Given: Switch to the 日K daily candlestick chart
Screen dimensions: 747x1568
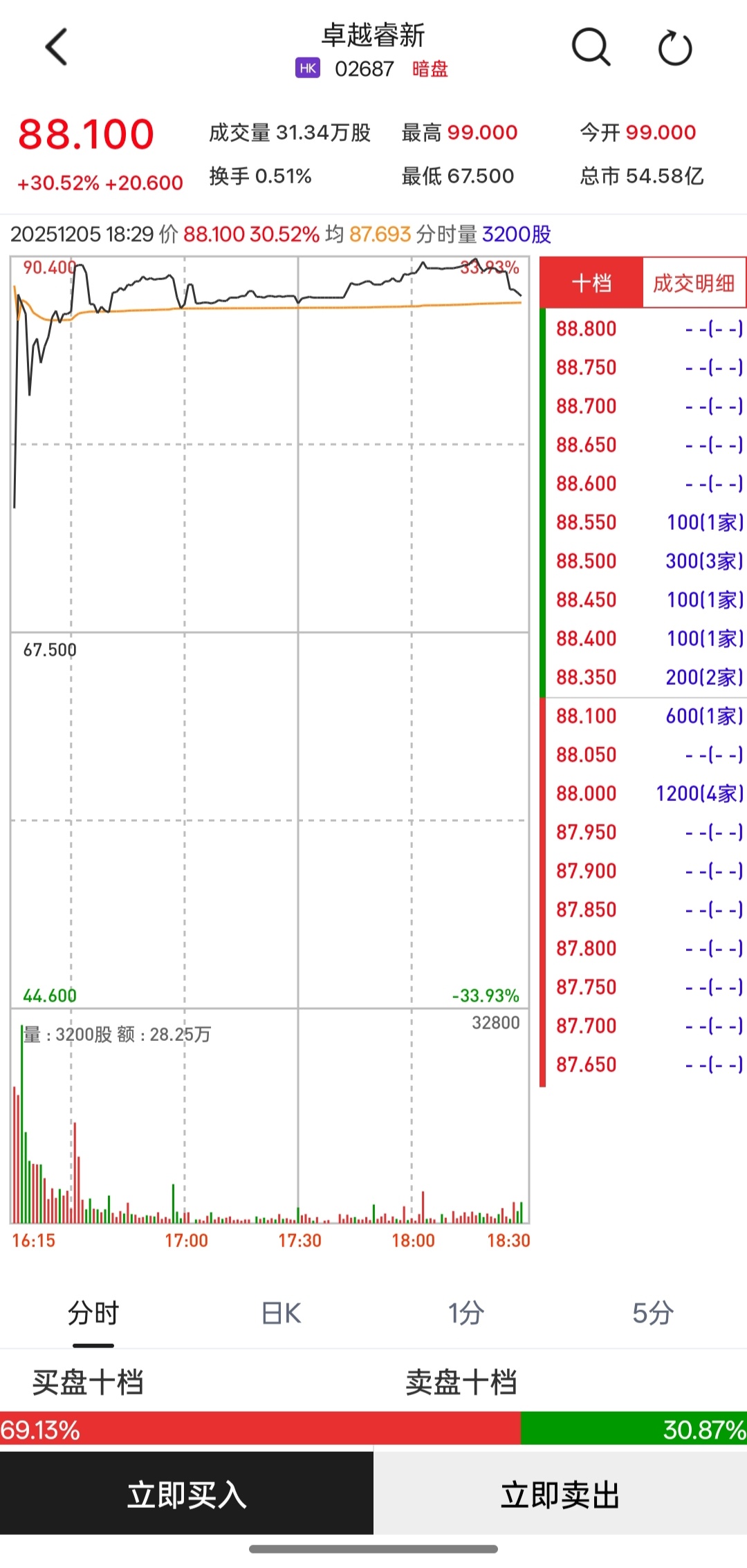Looking at the screenshot, I should coord(281,1313).
